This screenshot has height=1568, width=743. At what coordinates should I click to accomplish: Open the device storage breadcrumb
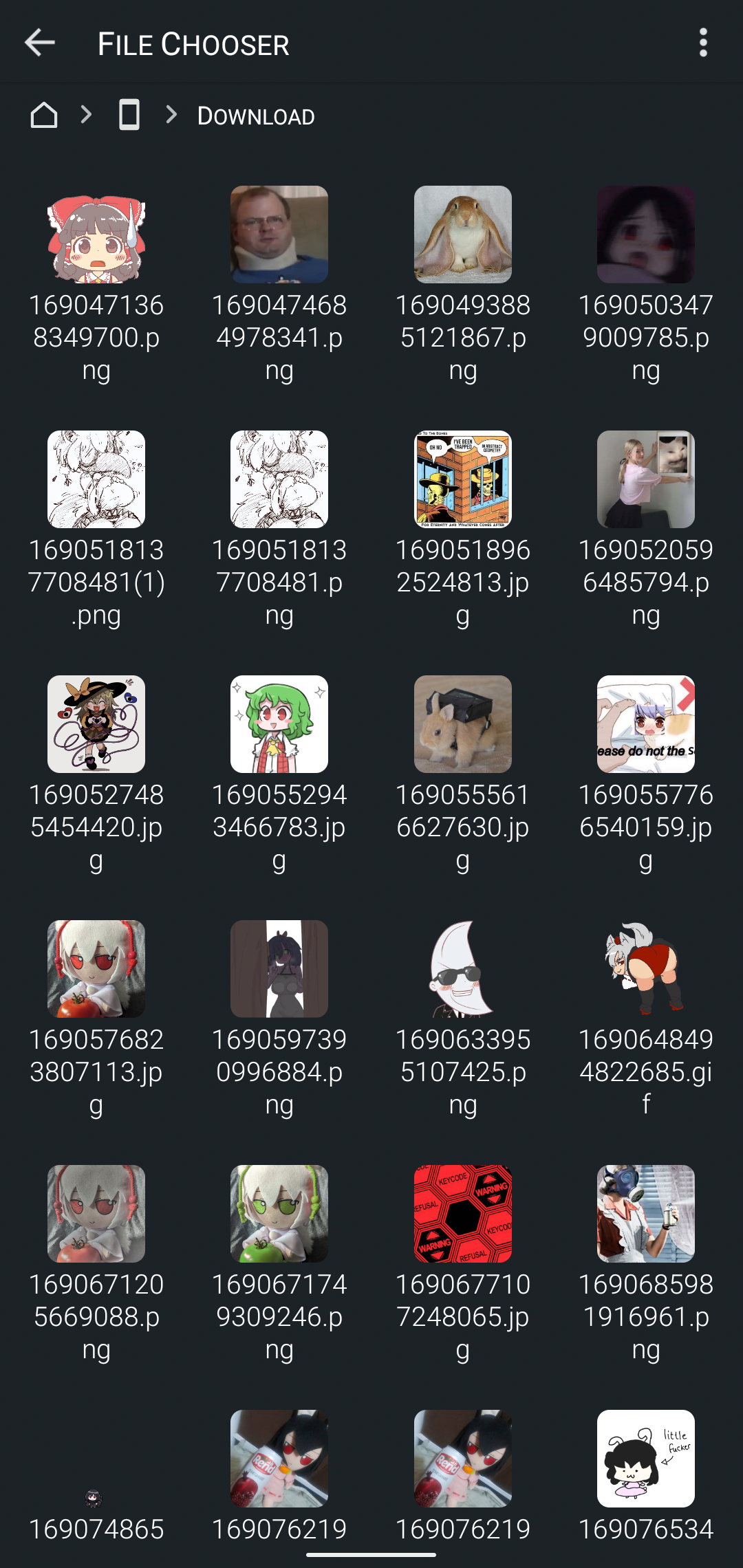tap(129, 116)
